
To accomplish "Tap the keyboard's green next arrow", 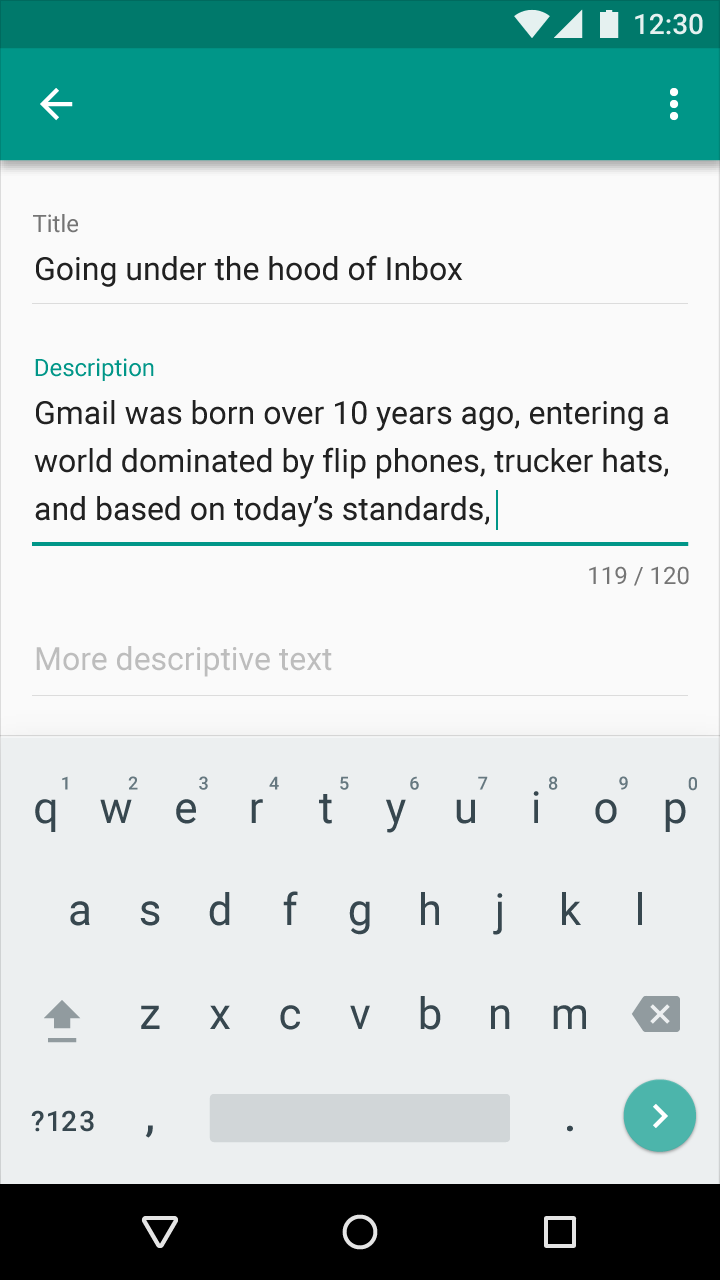I will [x=659, y=1116].
